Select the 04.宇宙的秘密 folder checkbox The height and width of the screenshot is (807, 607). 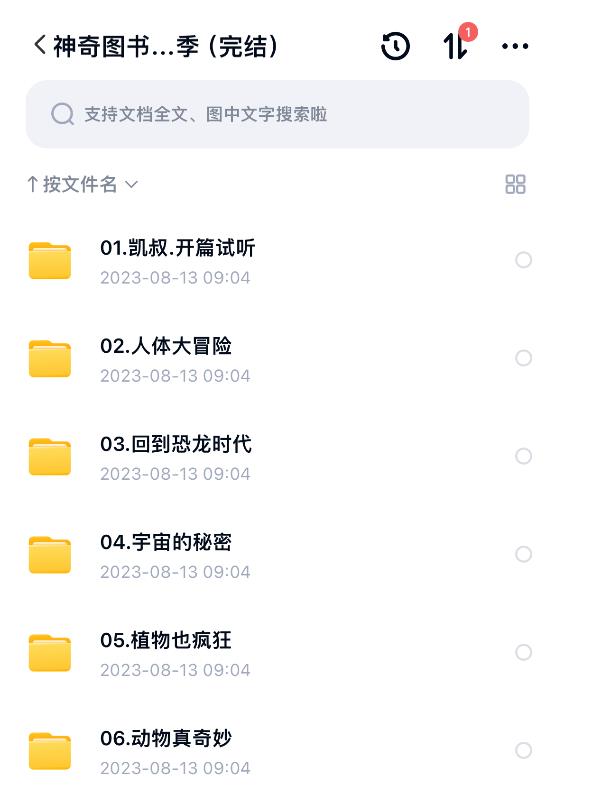tap(523, 554)
